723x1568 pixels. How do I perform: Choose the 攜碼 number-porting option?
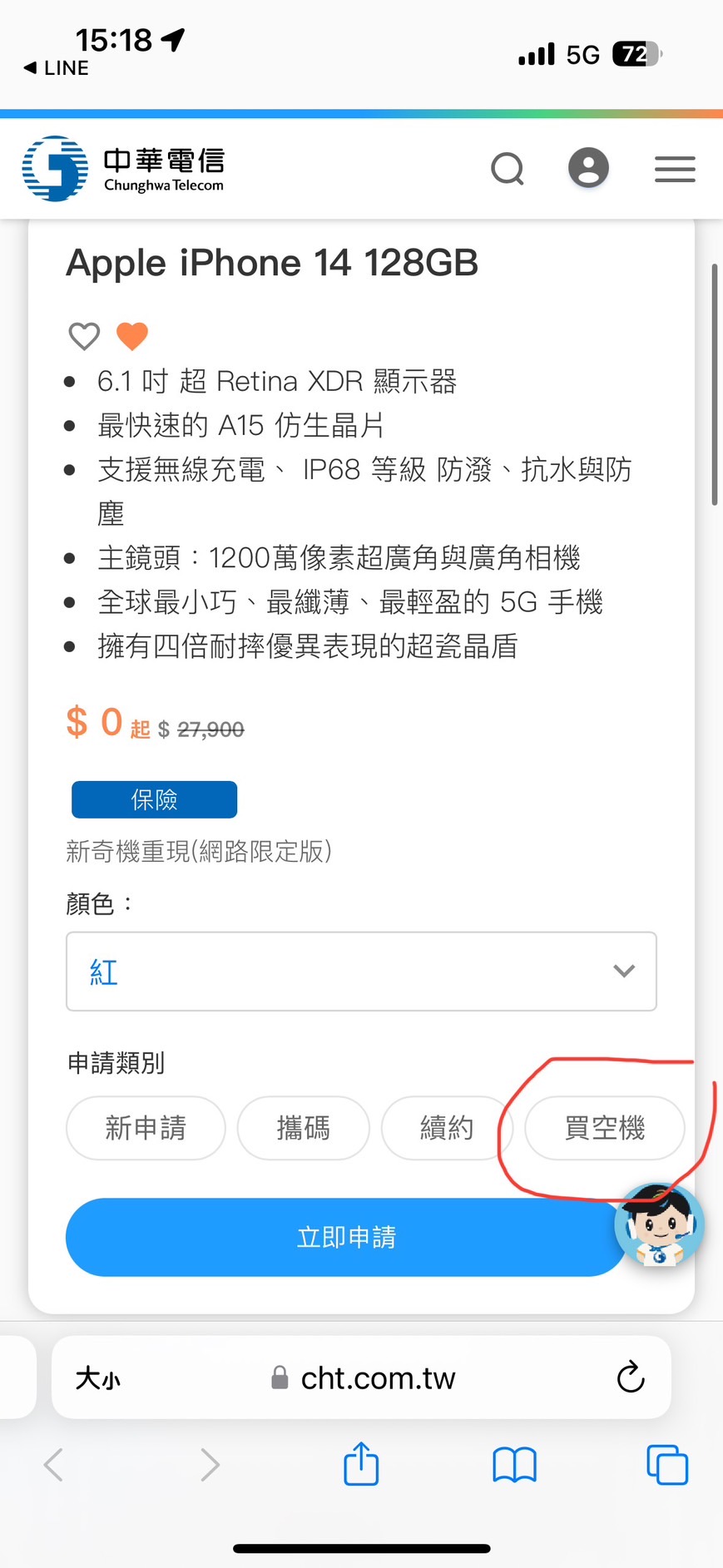point(303,1128)
